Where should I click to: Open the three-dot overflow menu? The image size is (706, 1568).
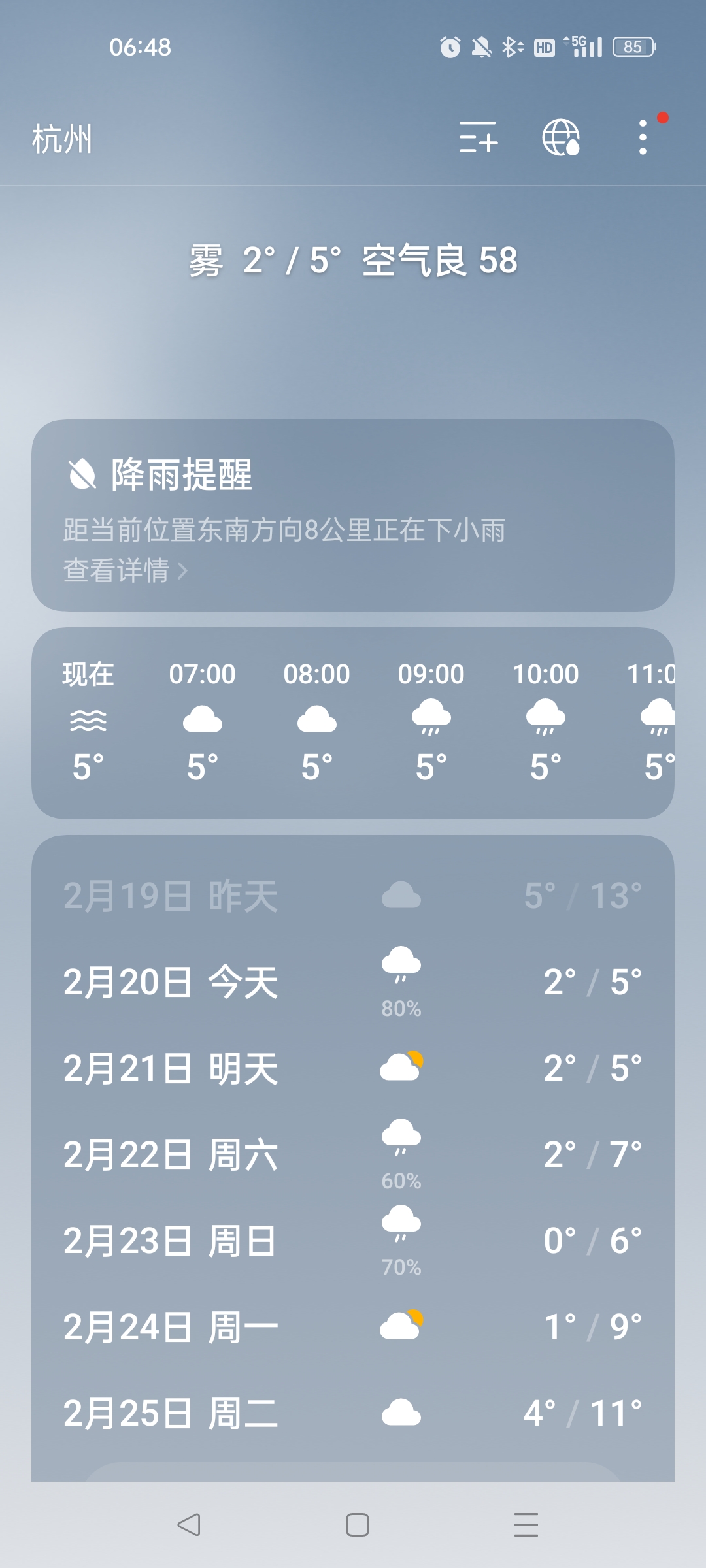[x=643, y=137]
